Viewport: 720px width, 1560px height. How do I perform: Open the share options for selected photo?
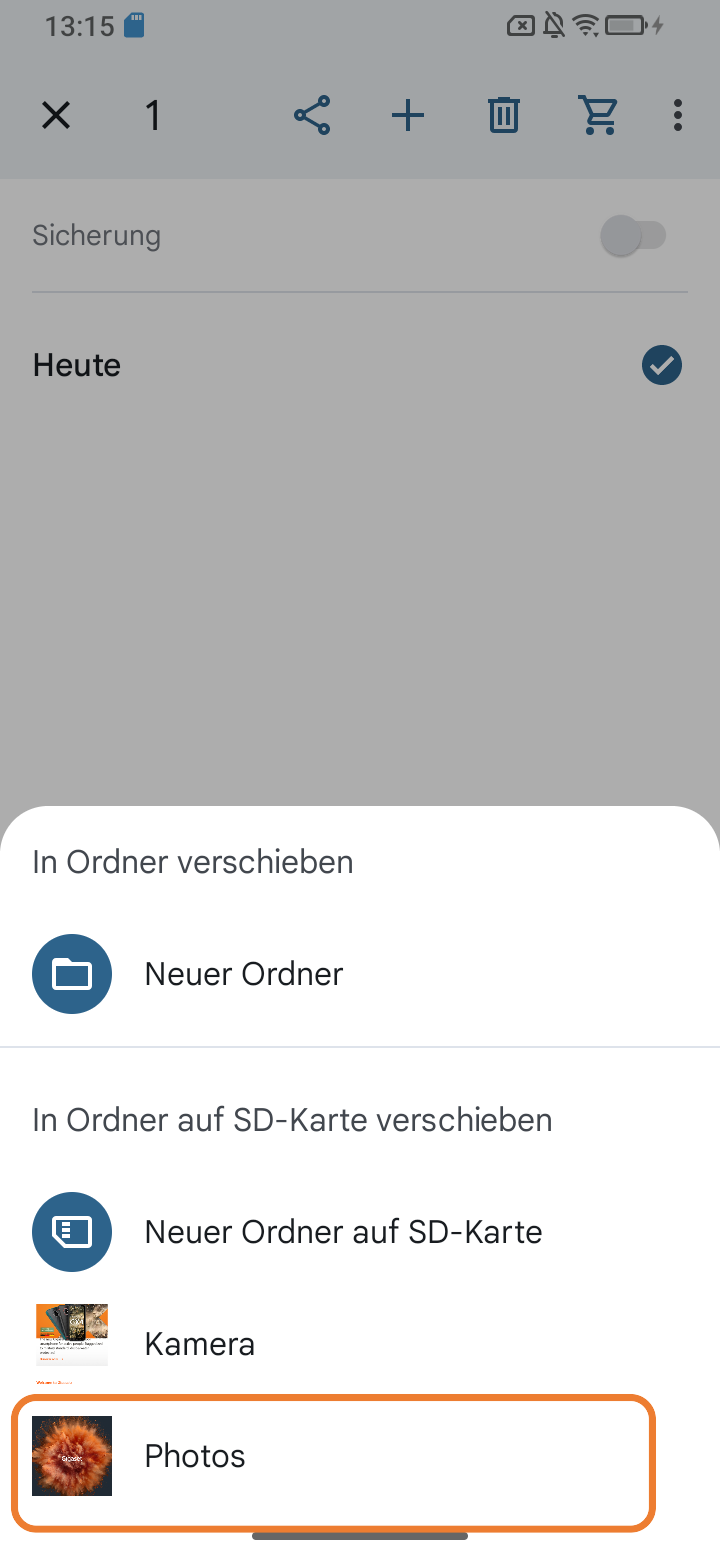(x=312, y=115)
